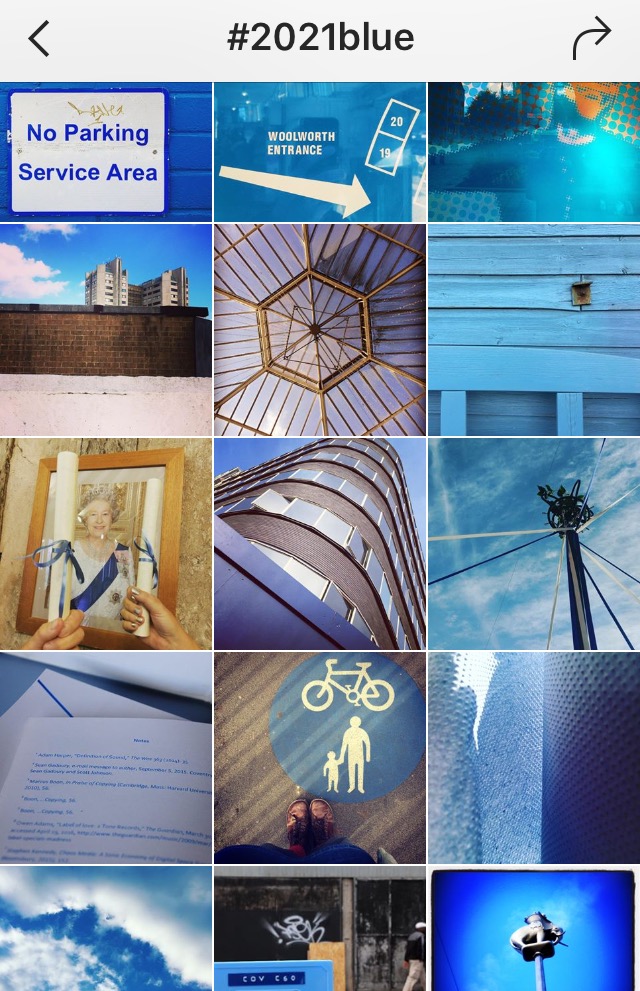View the halftone dotted turquoise photo

[534, 151]
